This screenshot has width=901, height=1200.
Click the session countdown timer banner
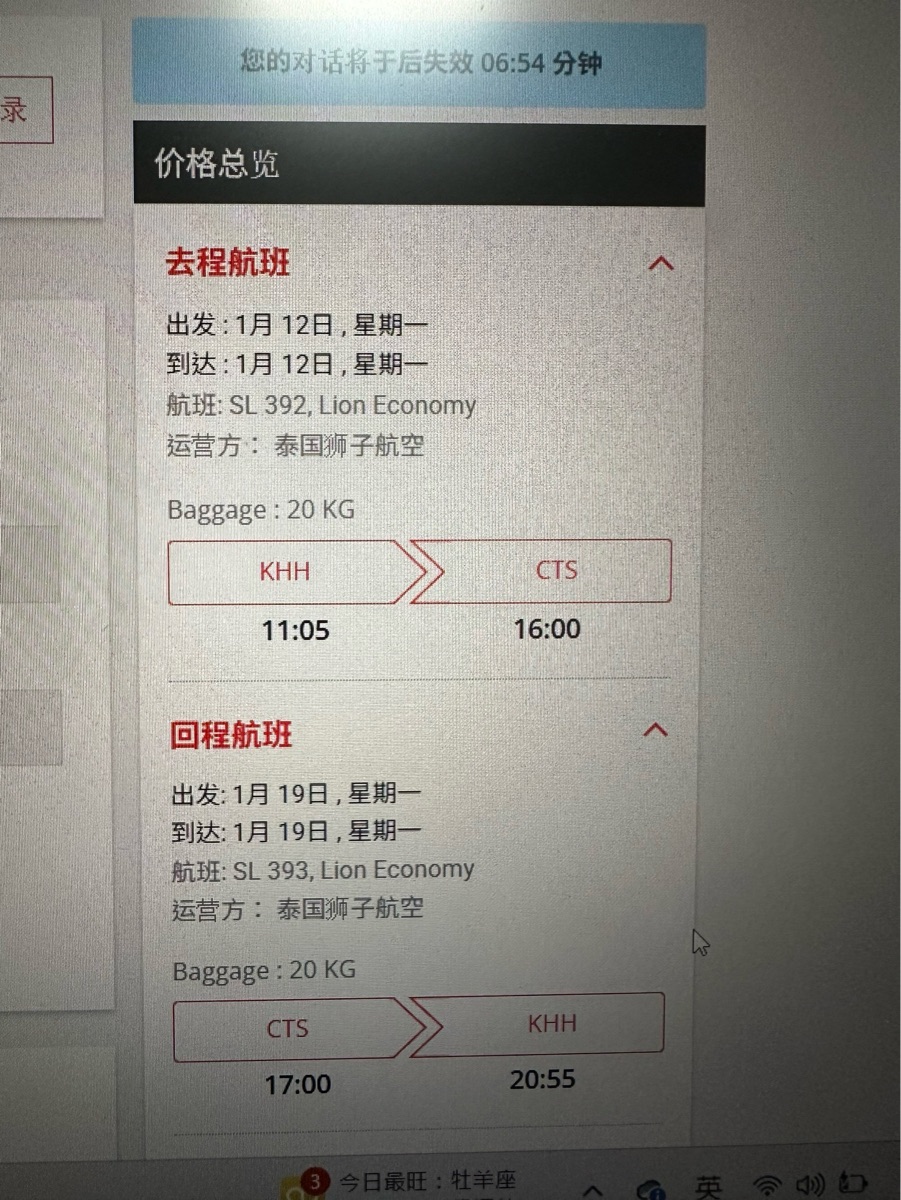419,63
